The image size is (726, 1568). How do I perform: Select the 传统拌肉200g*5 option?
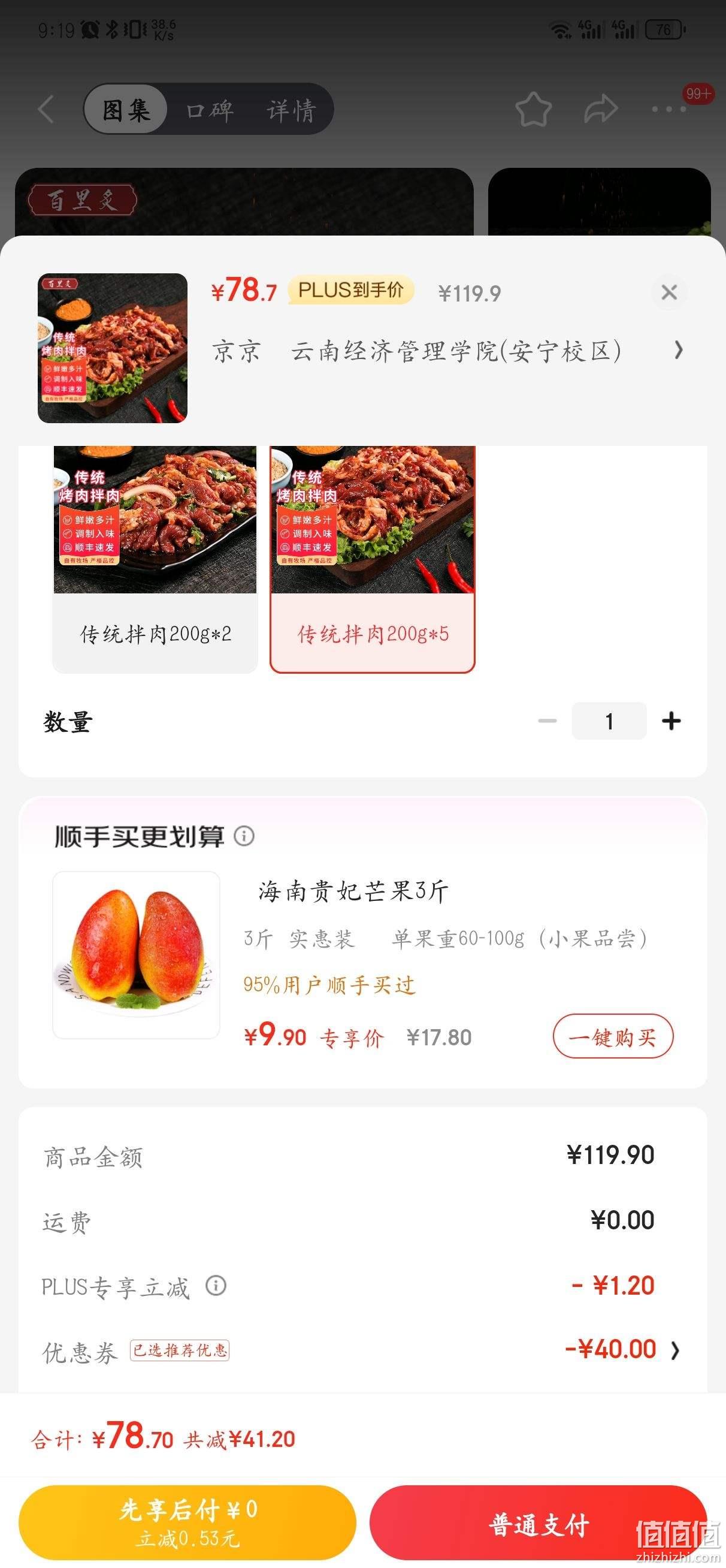[373, 559]
